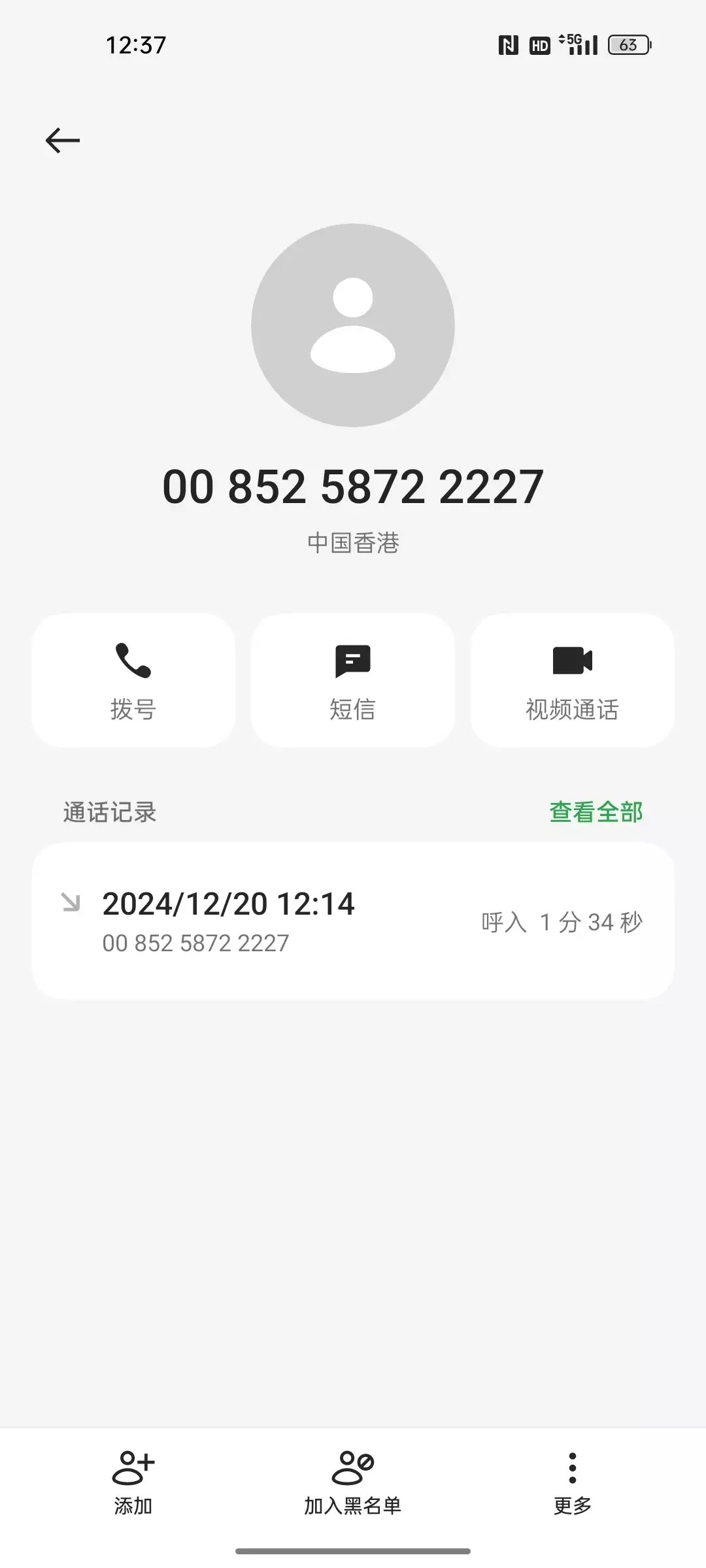This screenshot has height=1568, width=706.
Task: Send a message via 短信 button
Action: tap(353, 680)
